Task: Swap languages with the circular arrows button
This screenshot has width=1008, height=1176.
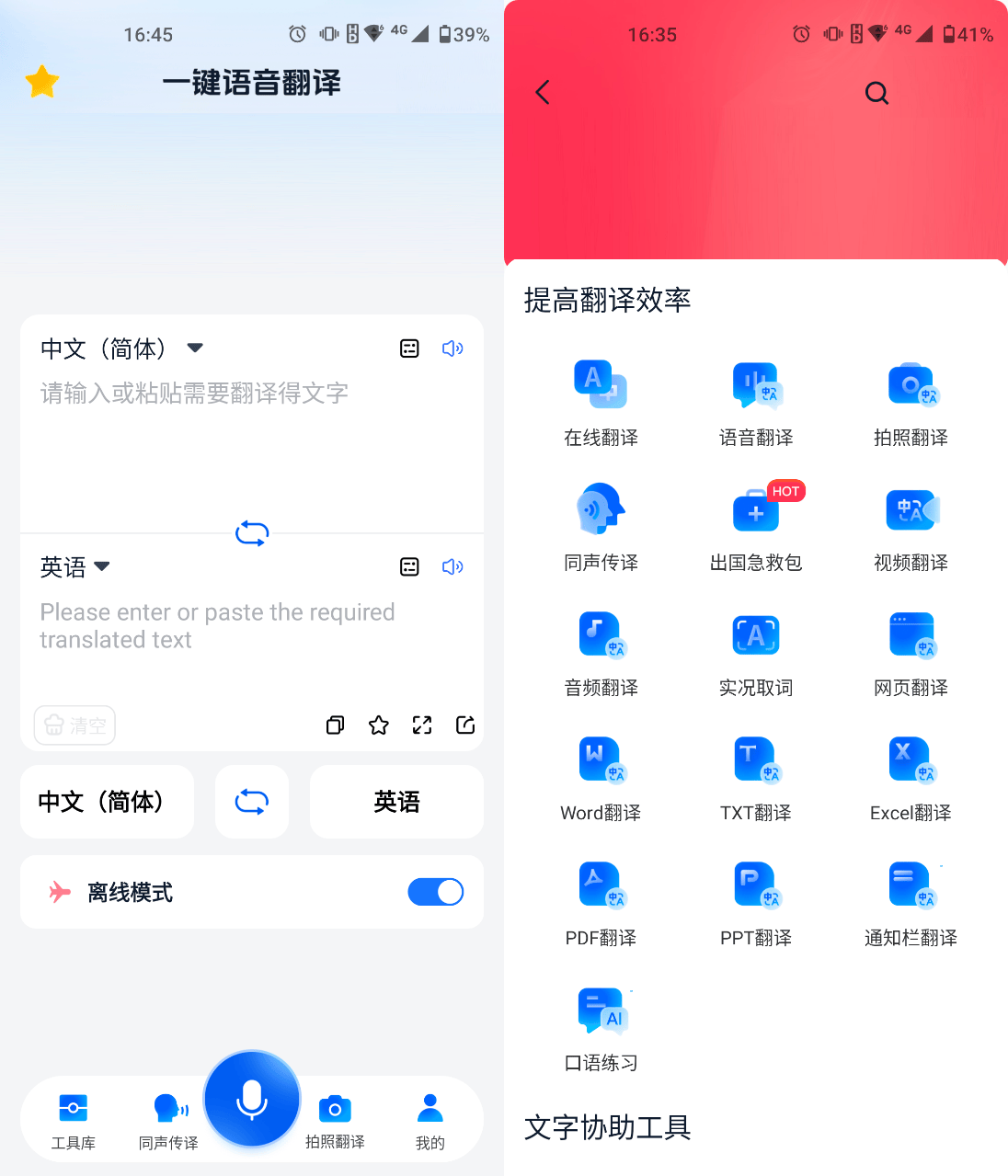Action: pyautogui.click(x=251, y=801)
